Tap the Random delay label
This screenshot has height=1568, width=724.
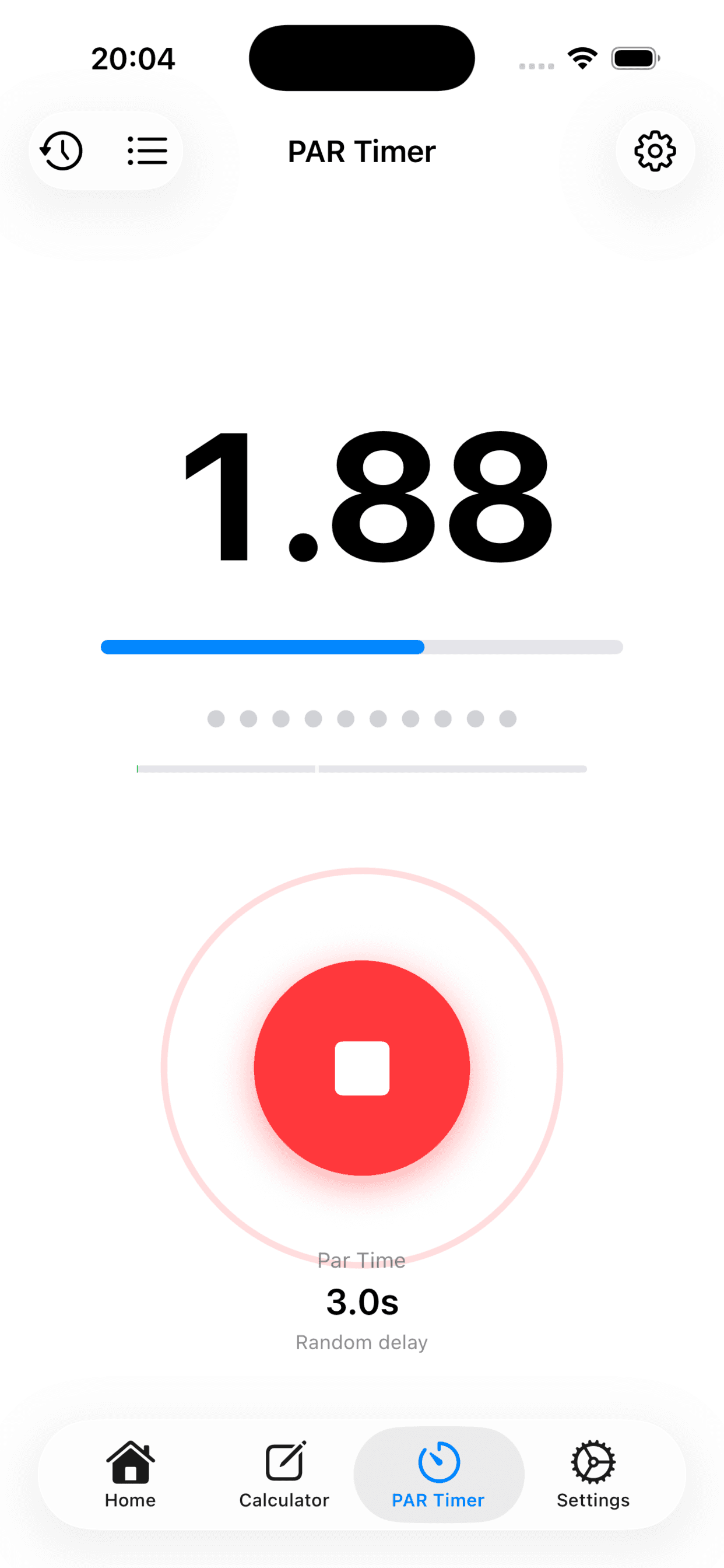tap(361, 1342)
